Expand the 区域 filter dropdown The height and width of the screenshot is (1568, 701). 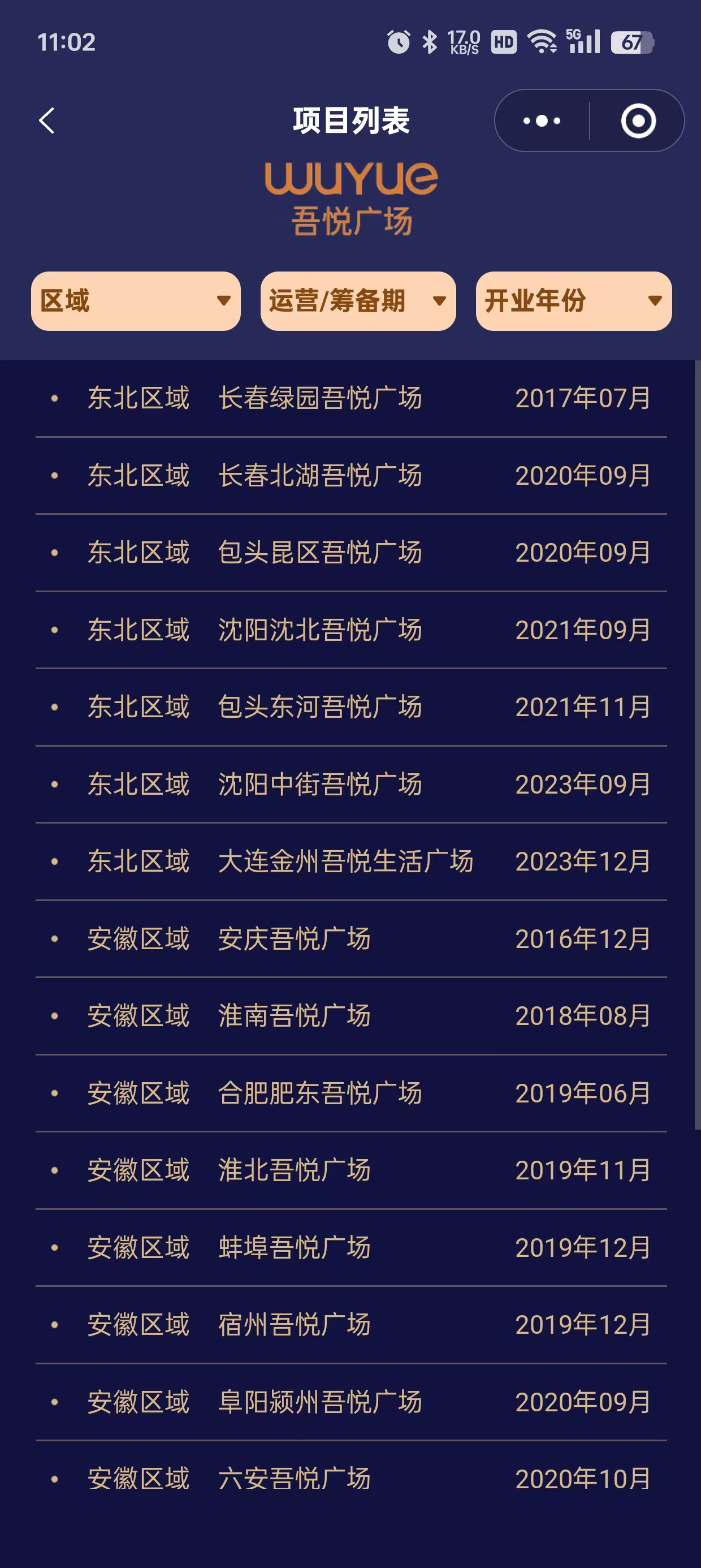(136, 301)
